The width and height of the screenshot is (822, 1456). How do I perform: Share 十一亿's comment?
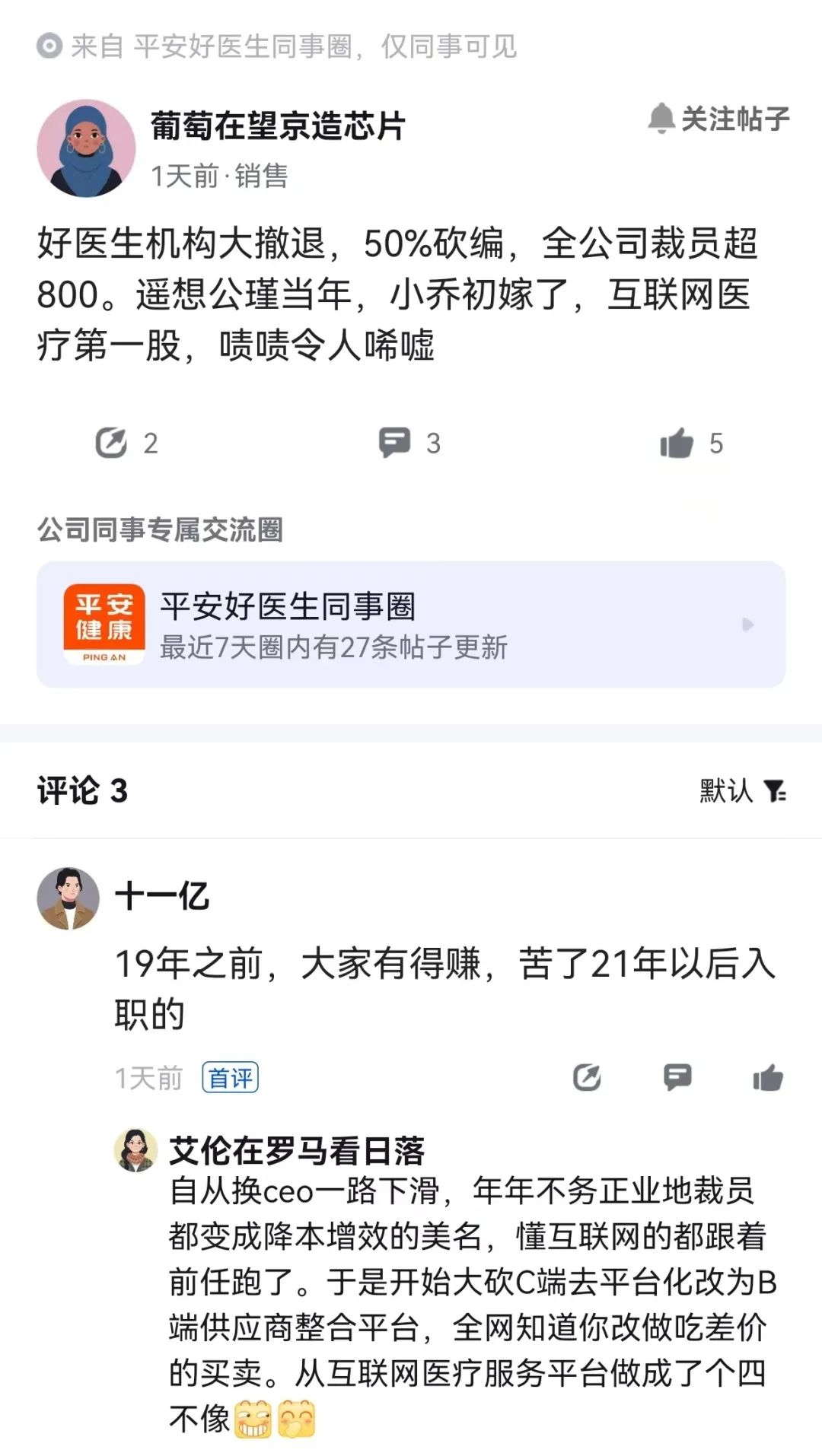[x=587, y=1077]
